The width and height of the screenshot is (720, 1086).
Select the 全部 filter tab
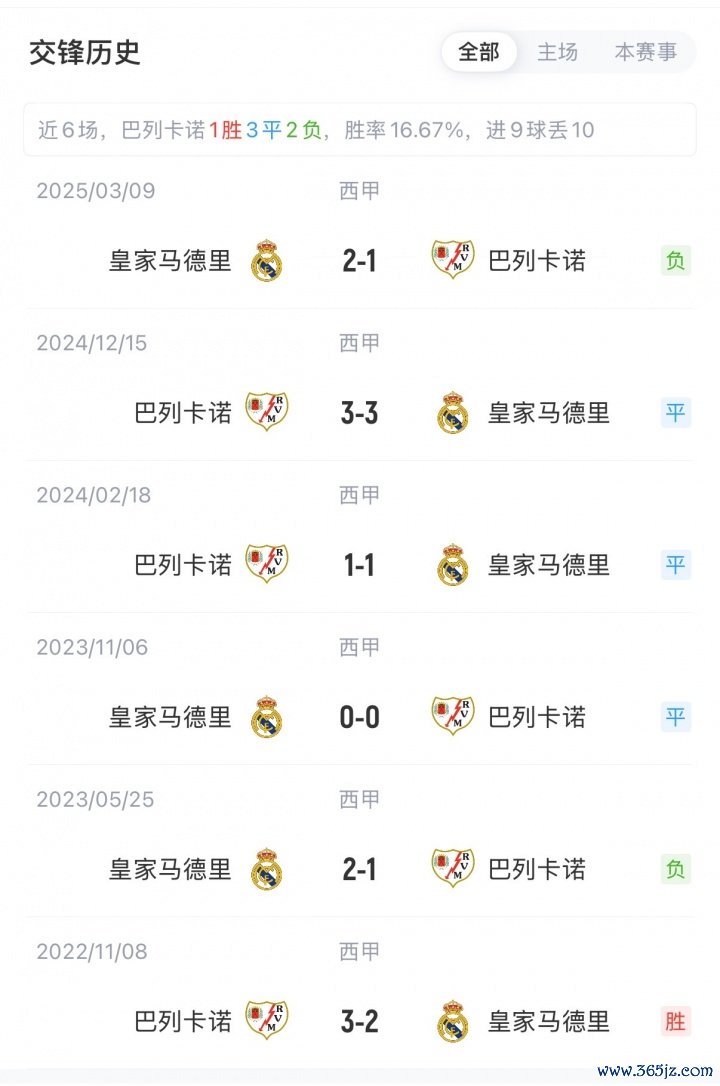click(479, 53)
